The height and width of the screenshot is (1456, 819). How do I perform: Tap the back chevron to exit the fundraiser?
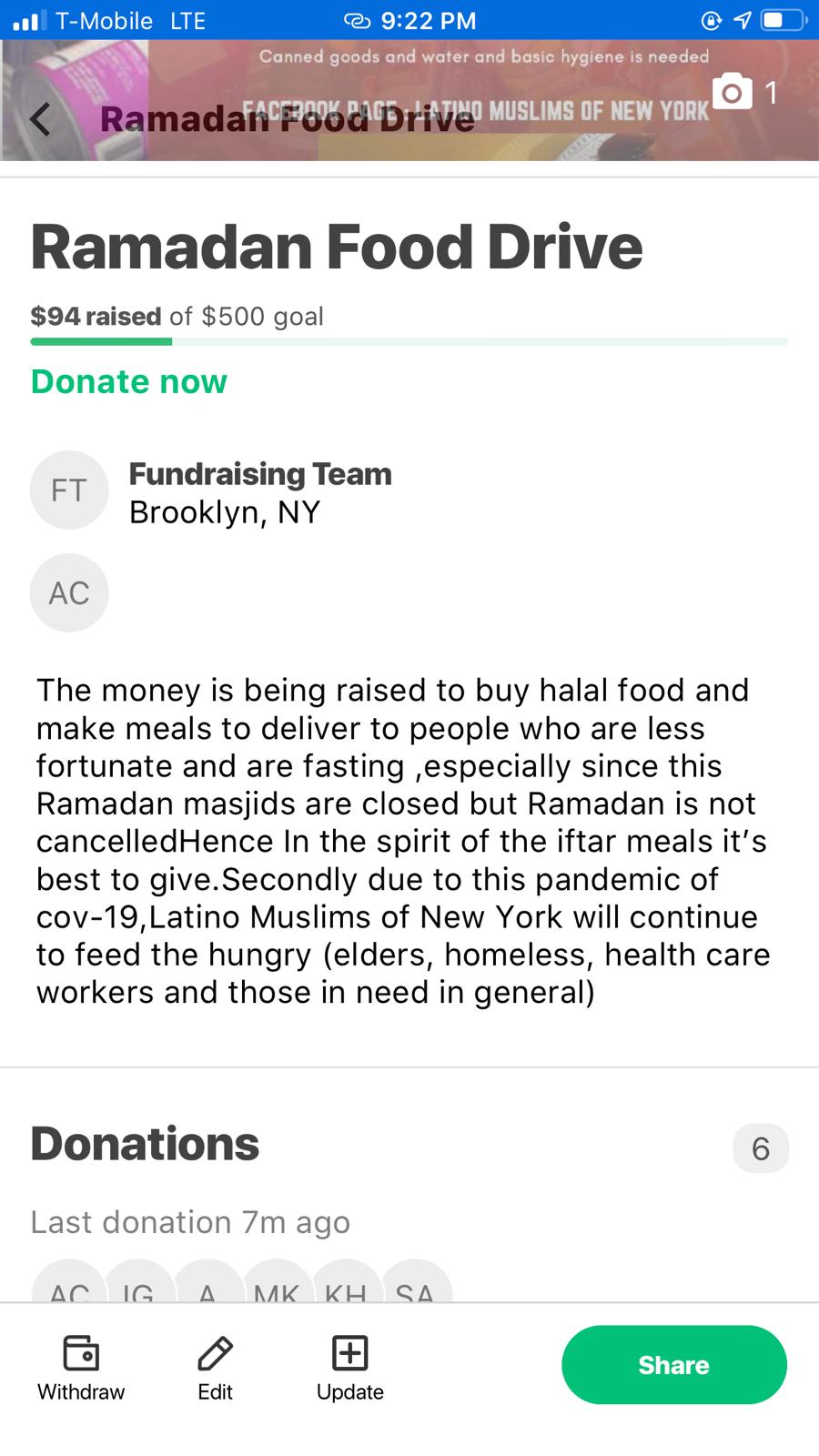[38, 118]
